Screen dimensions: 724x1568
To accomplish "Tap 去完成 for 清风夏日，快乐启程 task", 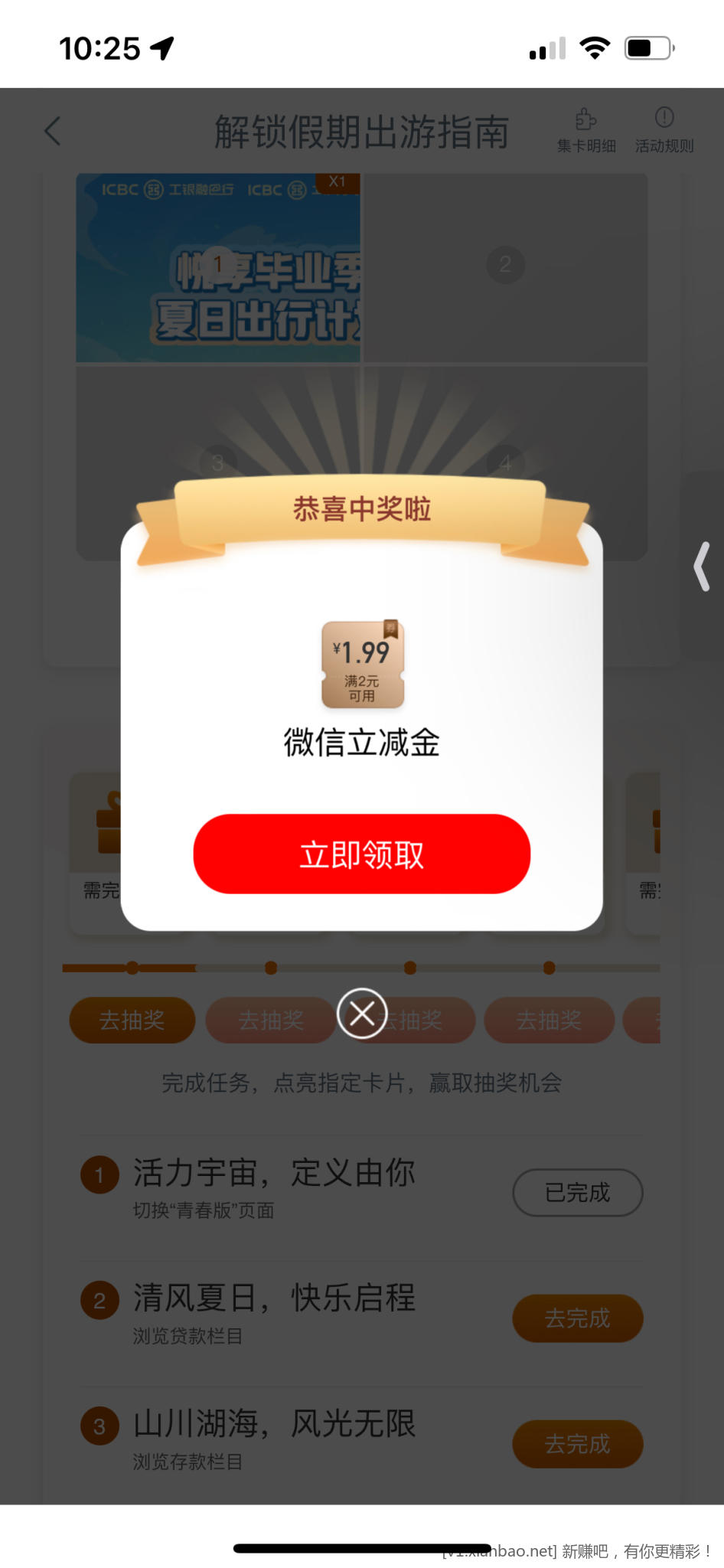I will click(577, 1318).
